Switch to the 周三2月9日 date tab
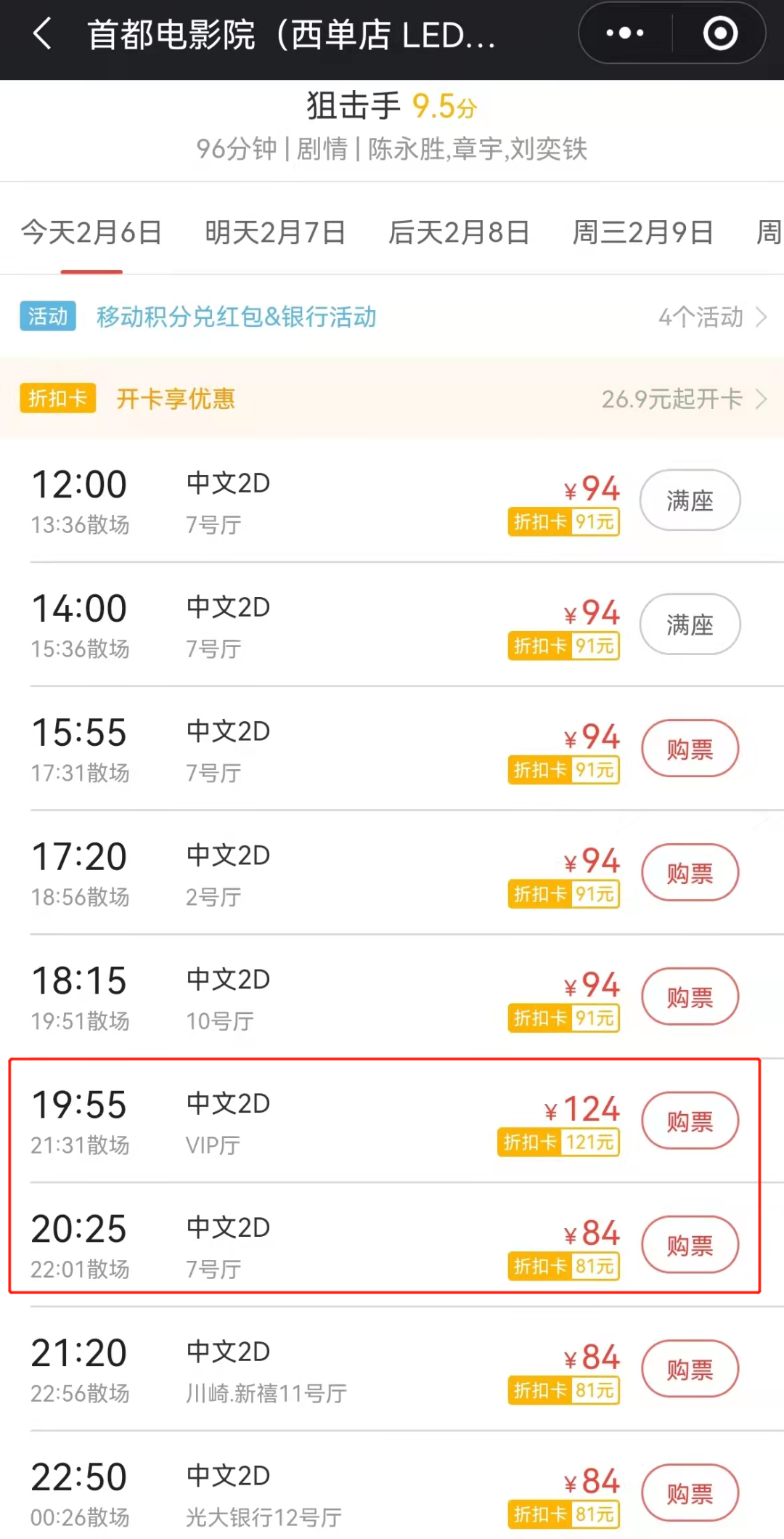This screenshot has height=1539, width=784. click(x=642, y=232)
